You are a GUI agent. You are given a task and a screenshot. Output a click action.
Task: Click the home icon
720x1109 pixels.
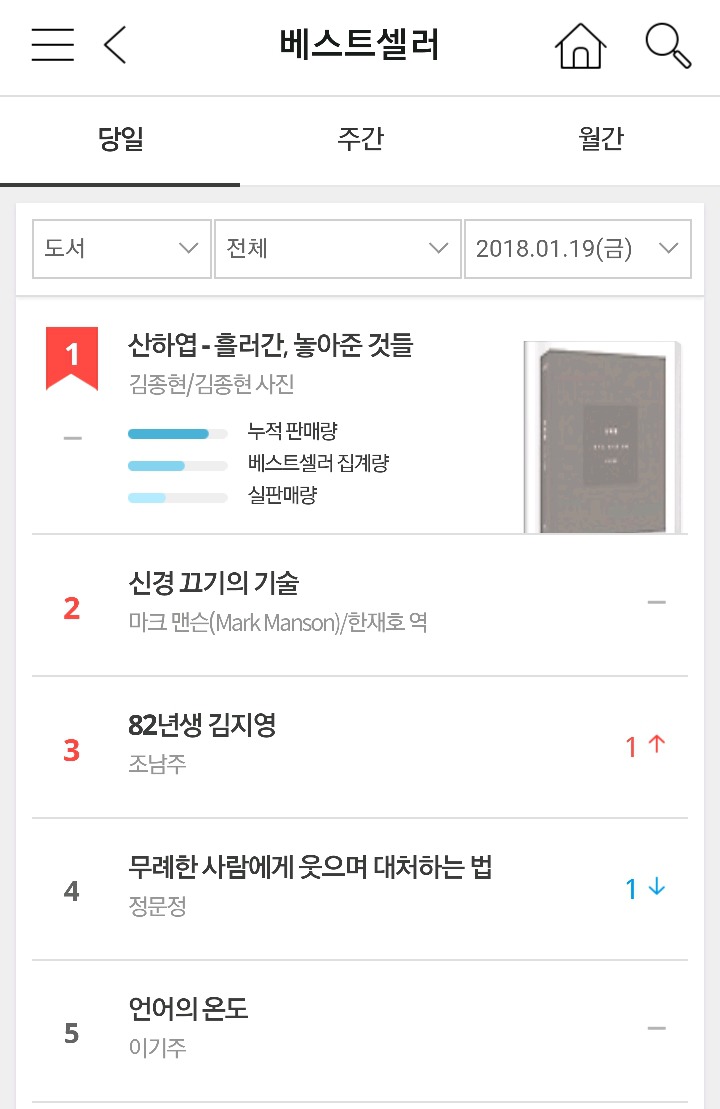(x=581, y=46)
